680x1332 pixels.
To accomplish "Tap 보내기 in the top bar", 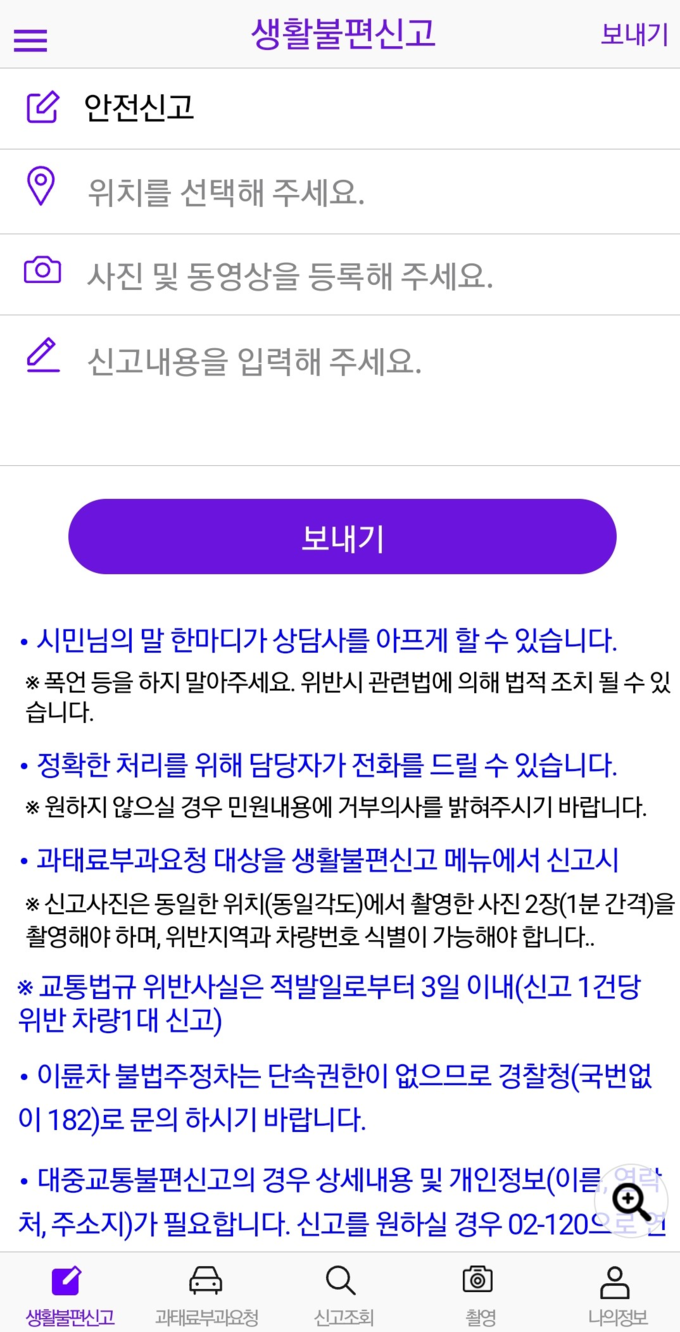I will point(633,35).
